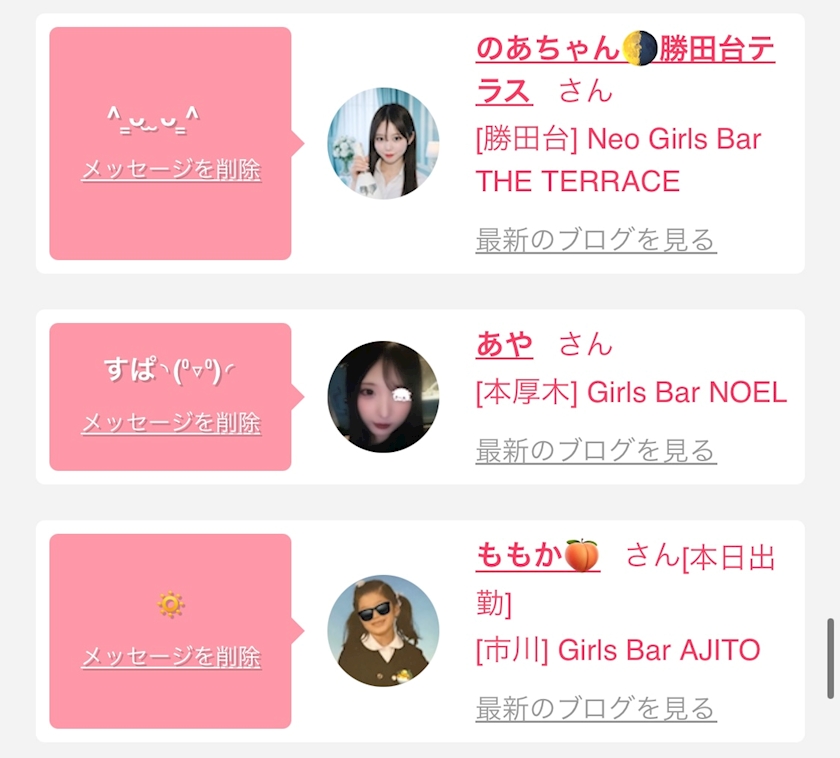Tap あや's profile photo
Viewport: 840px width, 758px height.
(x=383, y=396)
